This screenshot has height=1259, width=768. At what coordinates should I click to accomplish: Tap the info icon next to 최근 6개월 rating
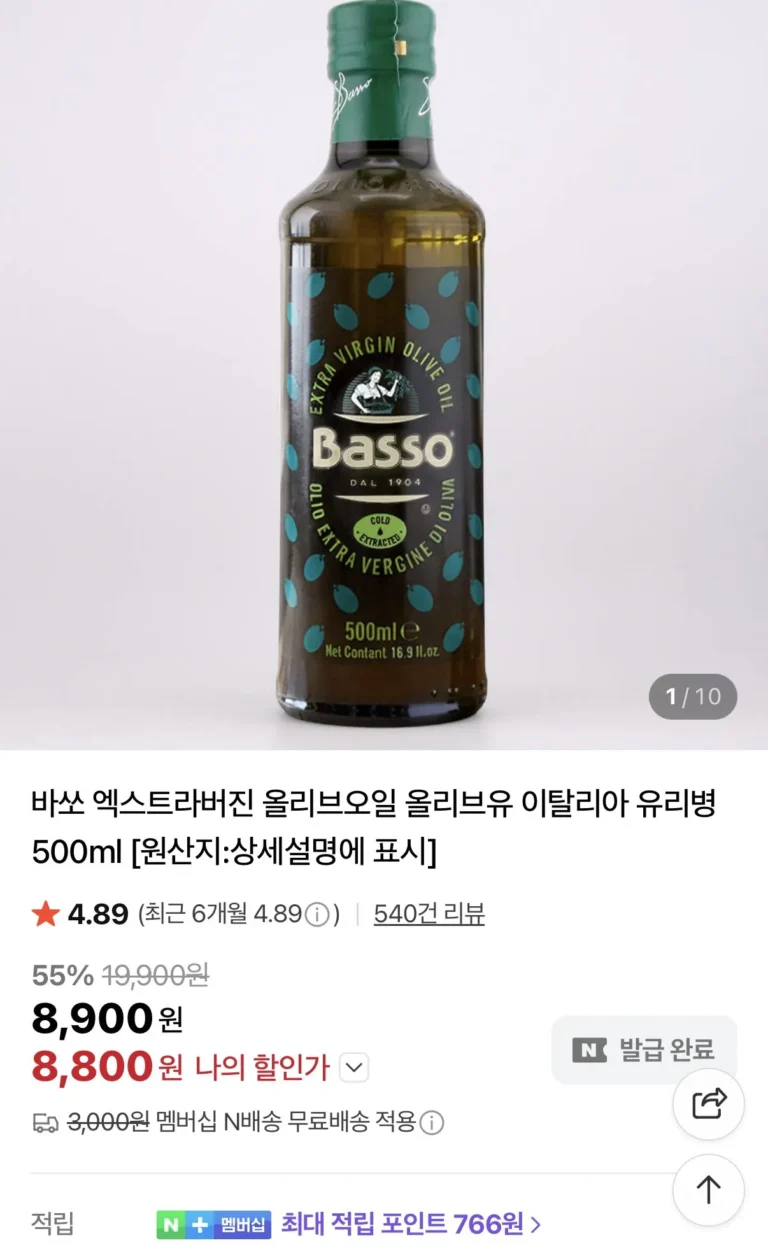point(317,914)
